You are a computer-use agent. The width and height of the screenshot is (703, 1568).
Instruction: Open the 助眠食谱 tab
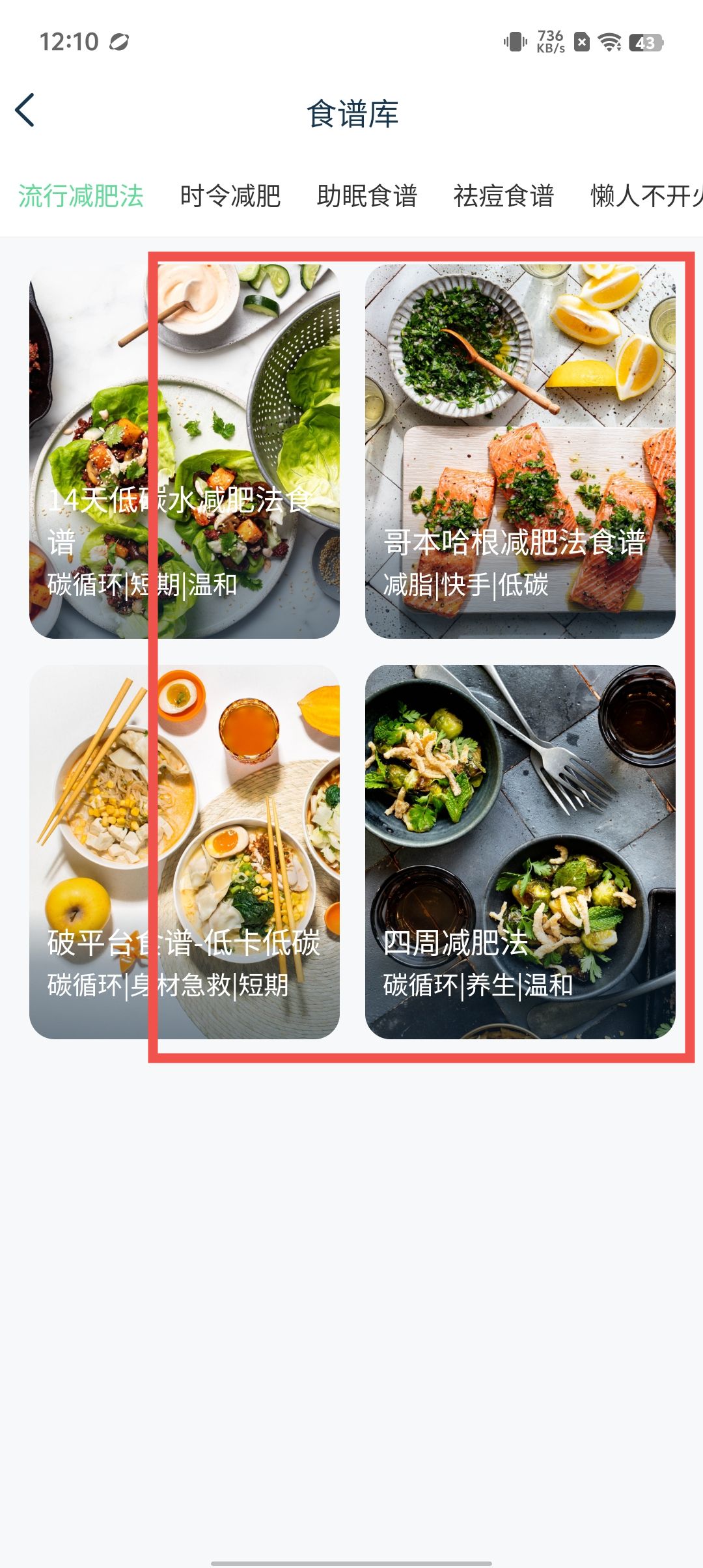coord(366,196)
